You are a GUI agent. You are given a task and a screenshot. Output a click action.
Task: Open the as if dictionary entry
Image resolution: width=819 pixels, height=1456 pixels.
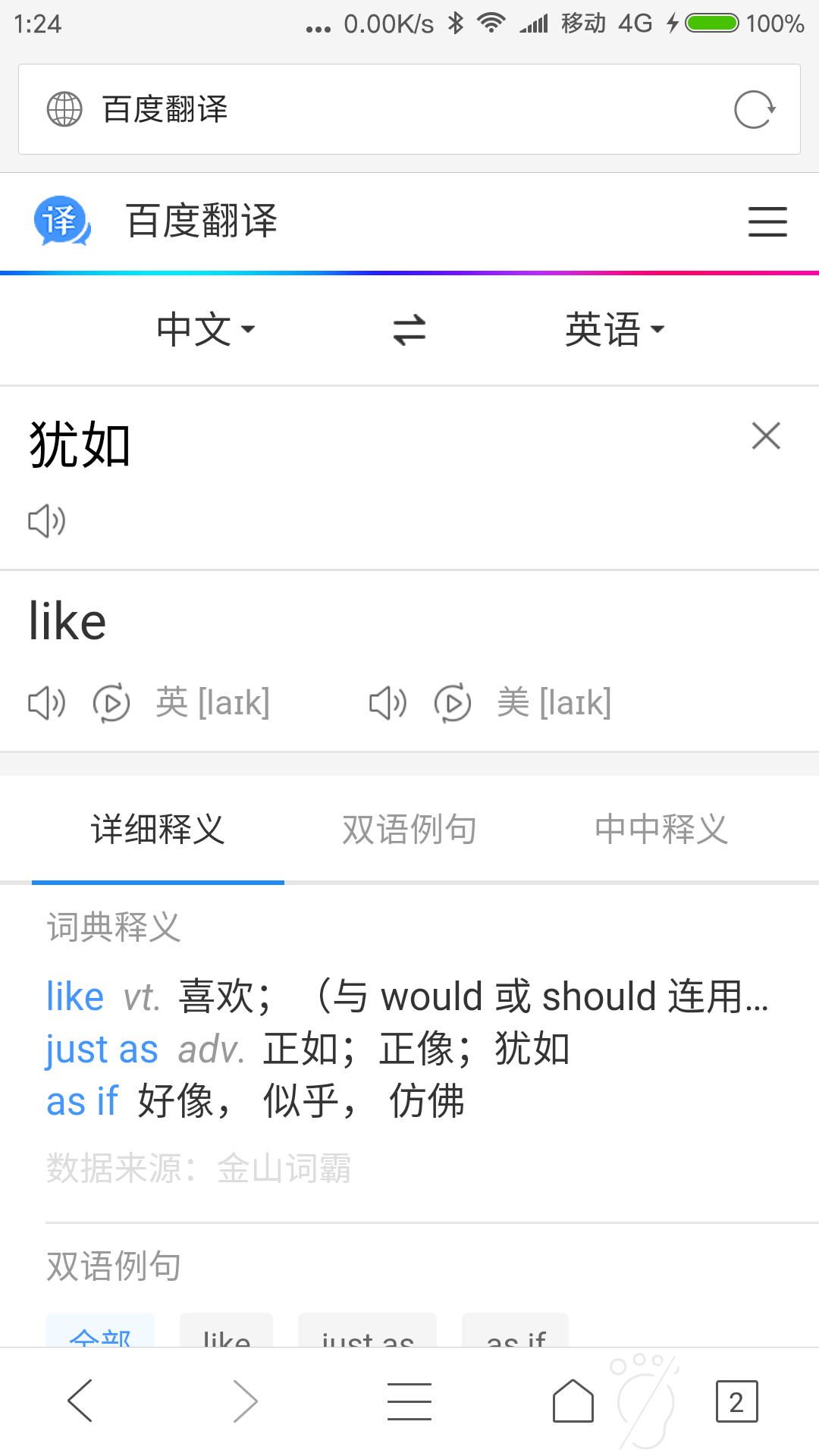tap(82, 1102)
